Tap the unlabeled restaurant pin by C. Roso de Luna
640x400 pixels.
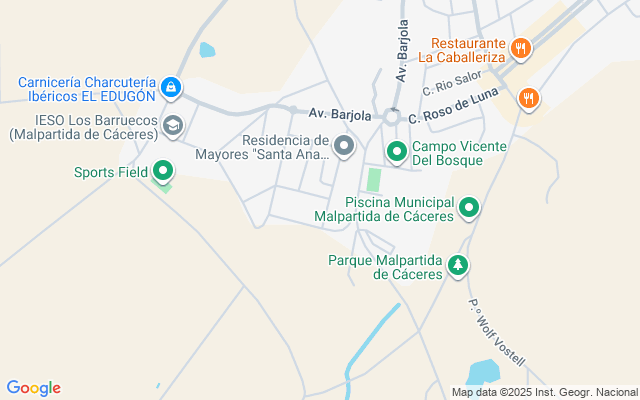[529, 99]
